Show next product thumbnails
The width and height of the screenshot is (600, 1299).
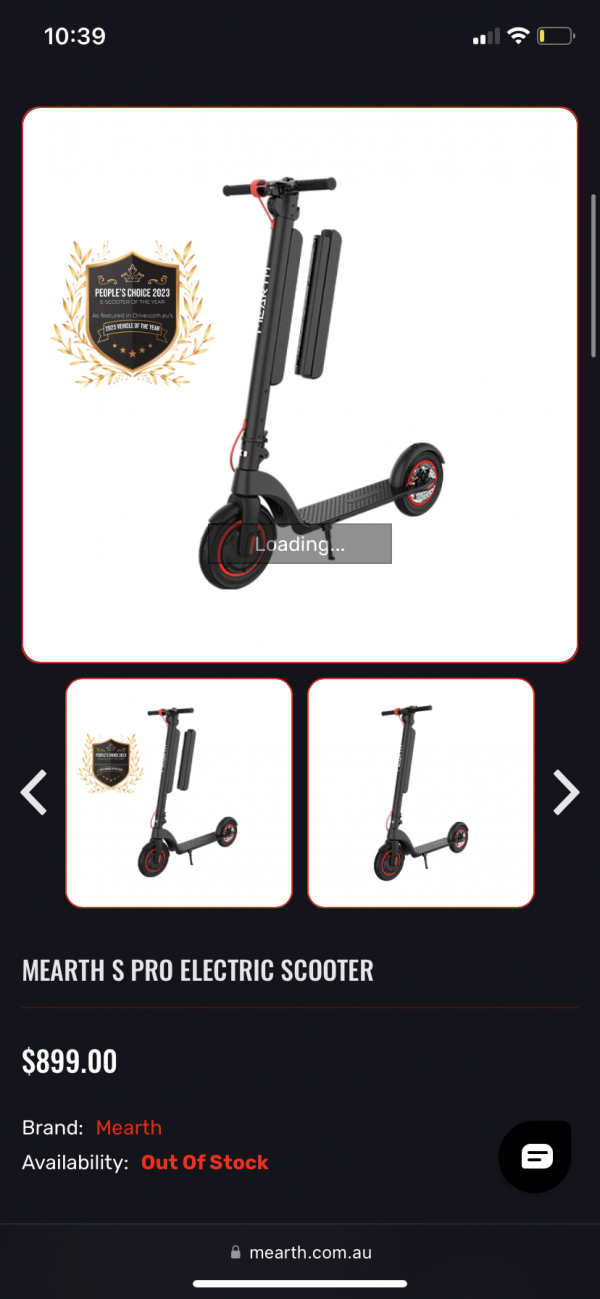[566, 793]
